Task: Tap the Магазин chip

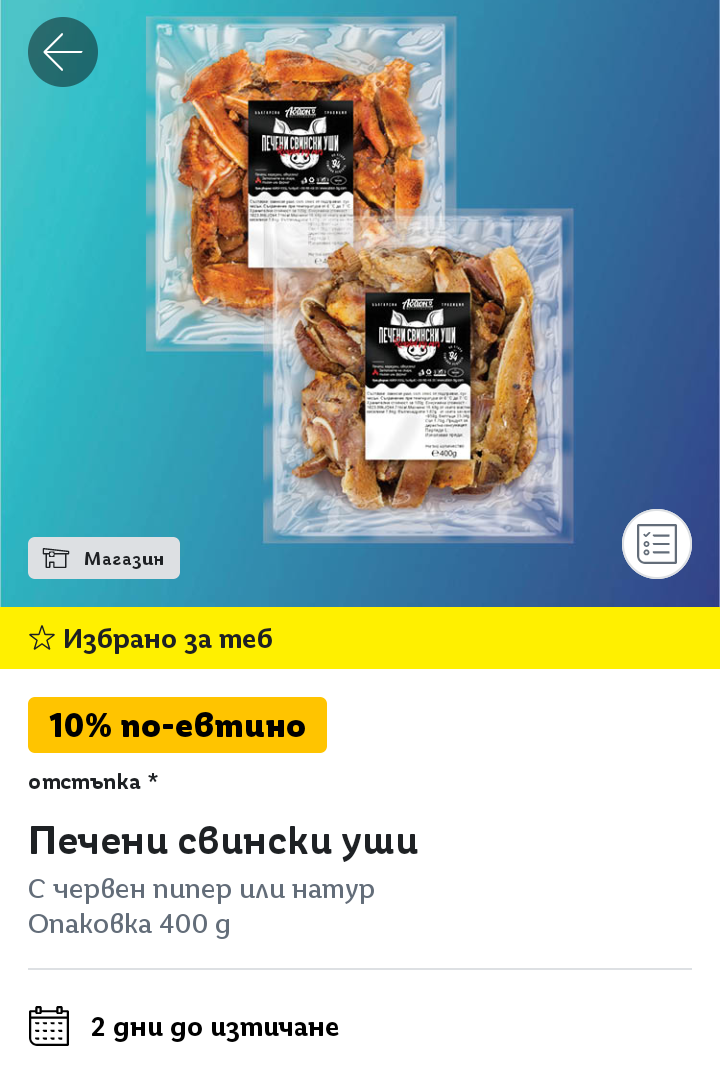Action: (104, 558)
